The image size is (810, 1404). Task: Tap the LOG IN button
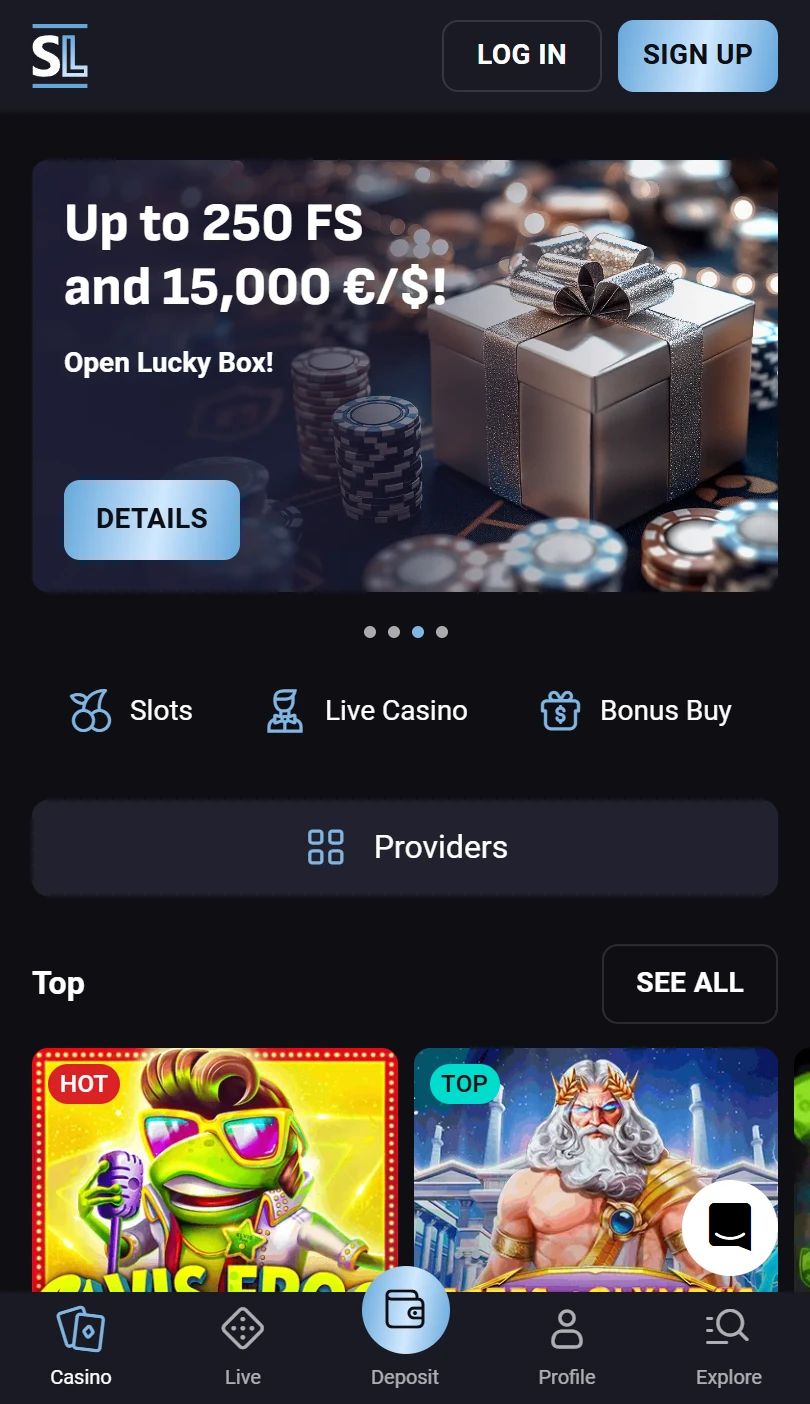click(522, 56)
